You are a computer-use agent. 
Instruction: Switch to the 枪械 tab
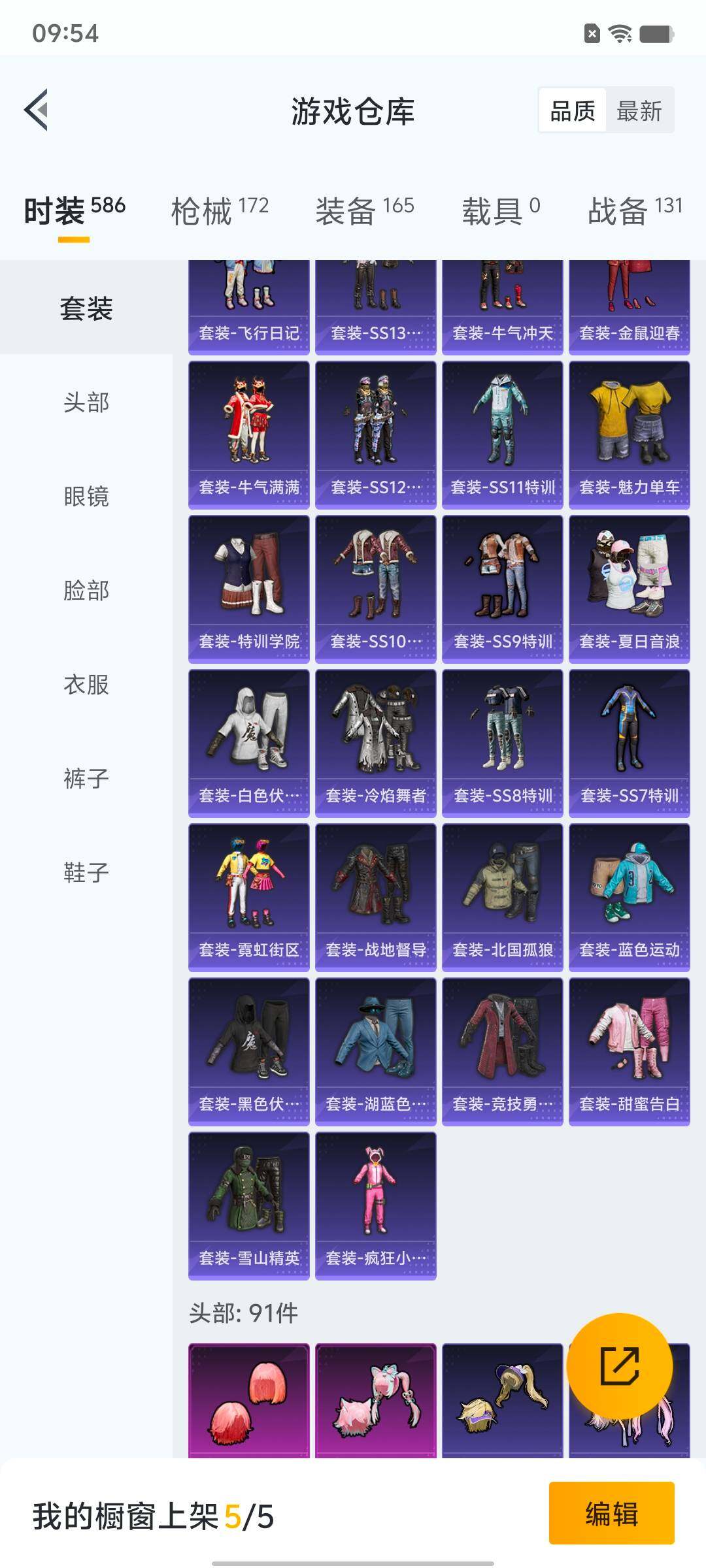[x=219, y=211]
